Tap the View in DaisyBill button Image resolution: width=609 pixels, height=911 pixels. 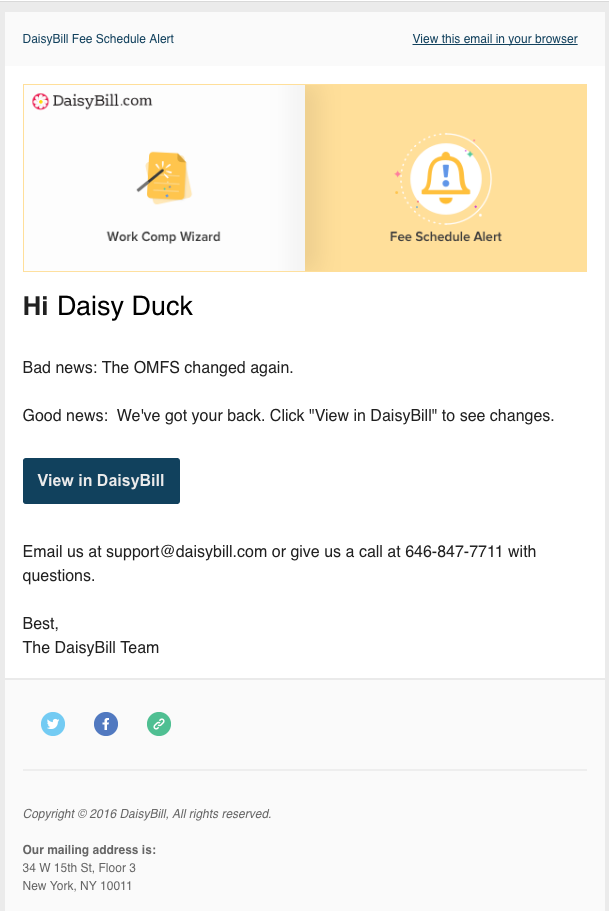(101, 481)
